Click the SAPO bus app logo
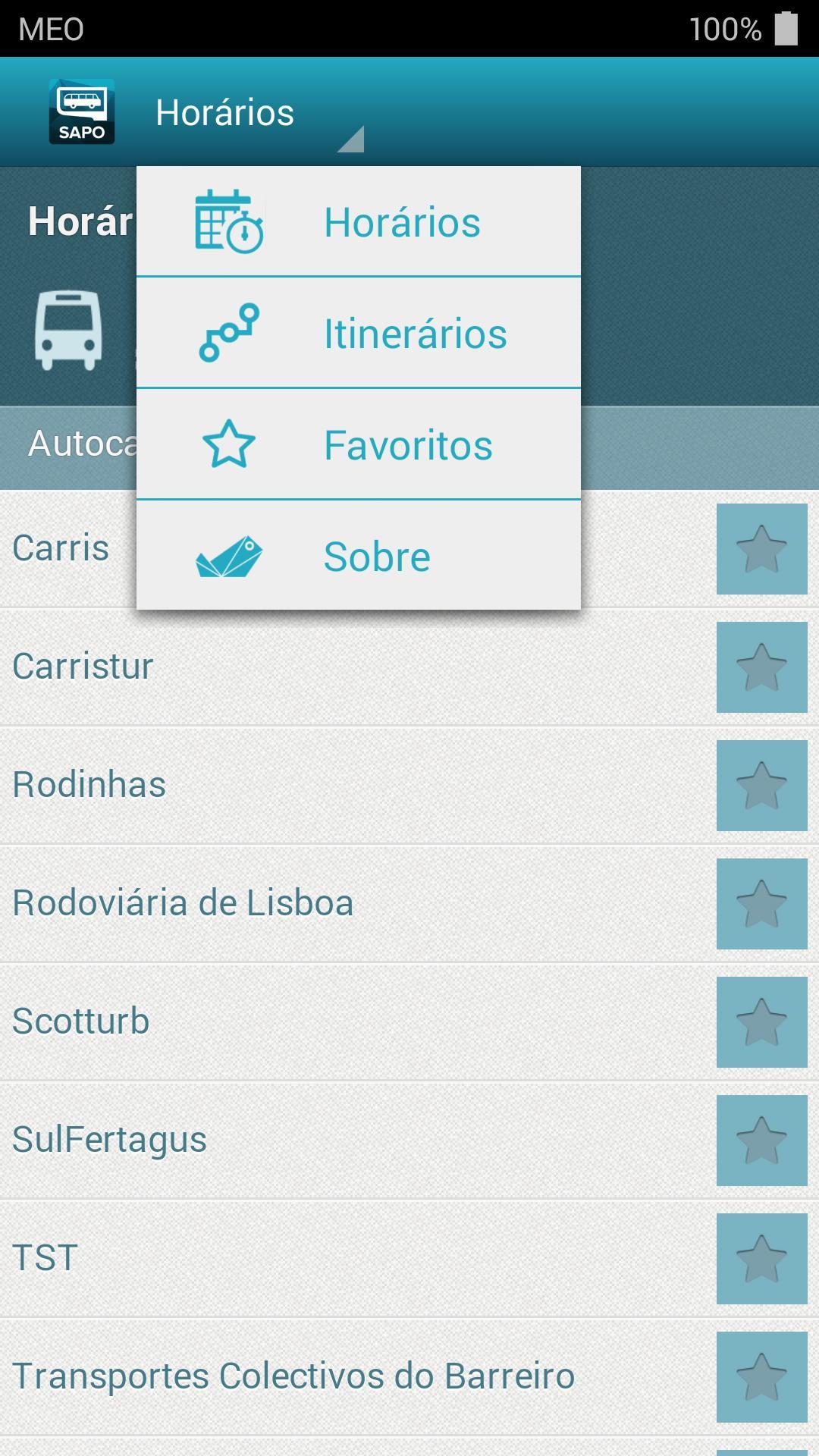 [81, 111]
